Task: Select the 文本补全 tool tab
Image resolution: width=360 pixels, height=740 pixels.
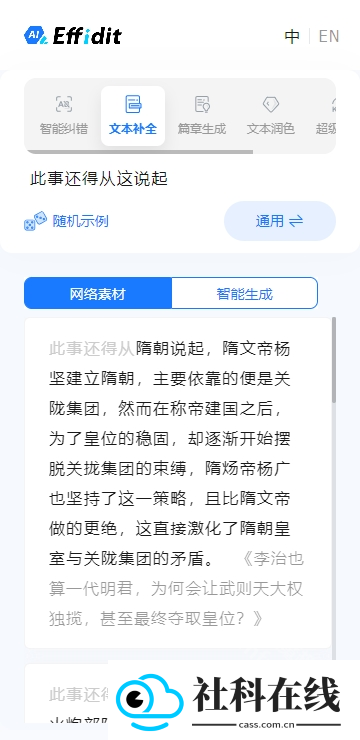Action: coord(133,116)
